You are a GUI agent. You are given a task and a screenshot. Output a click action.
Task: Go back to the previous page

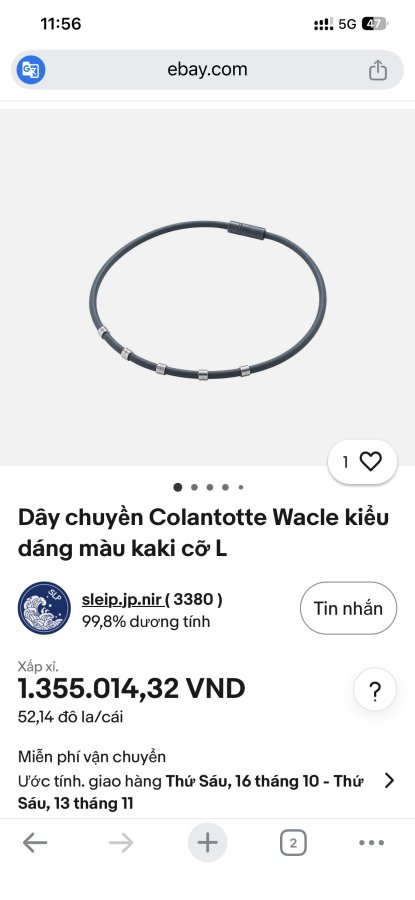tap(34, 843)
